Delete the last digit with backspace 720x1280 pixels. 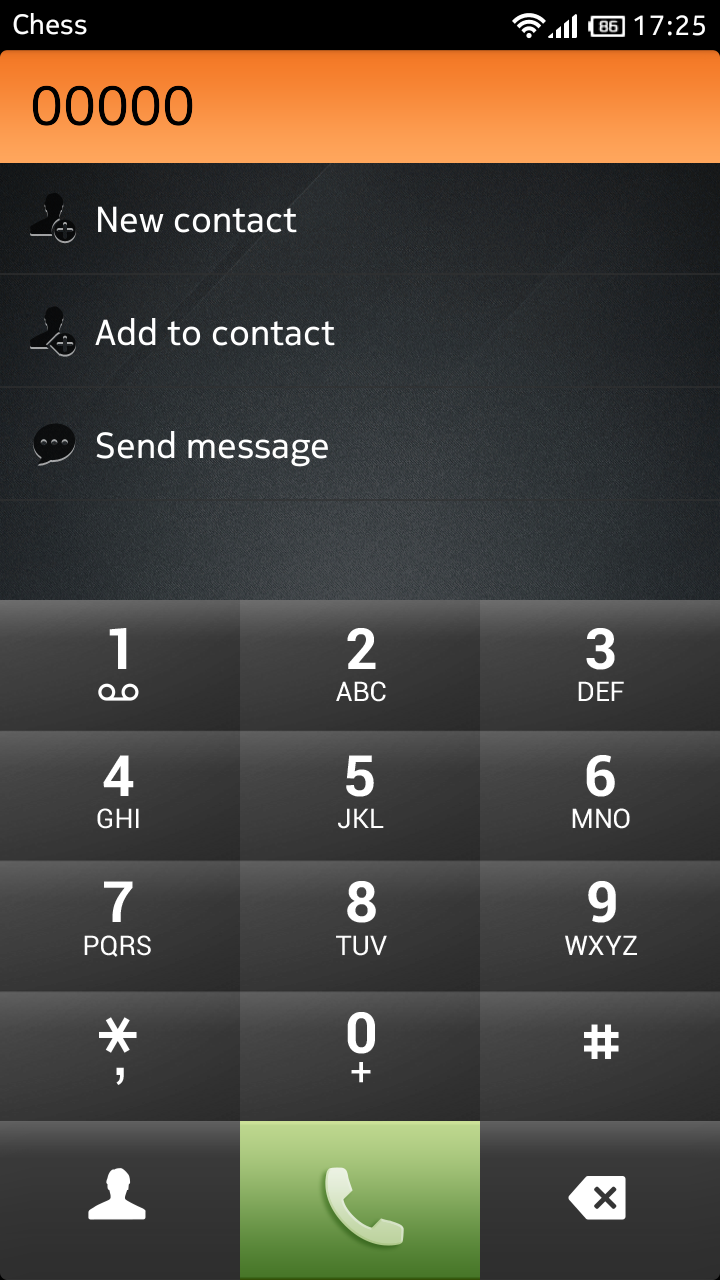pos(600,1200)
